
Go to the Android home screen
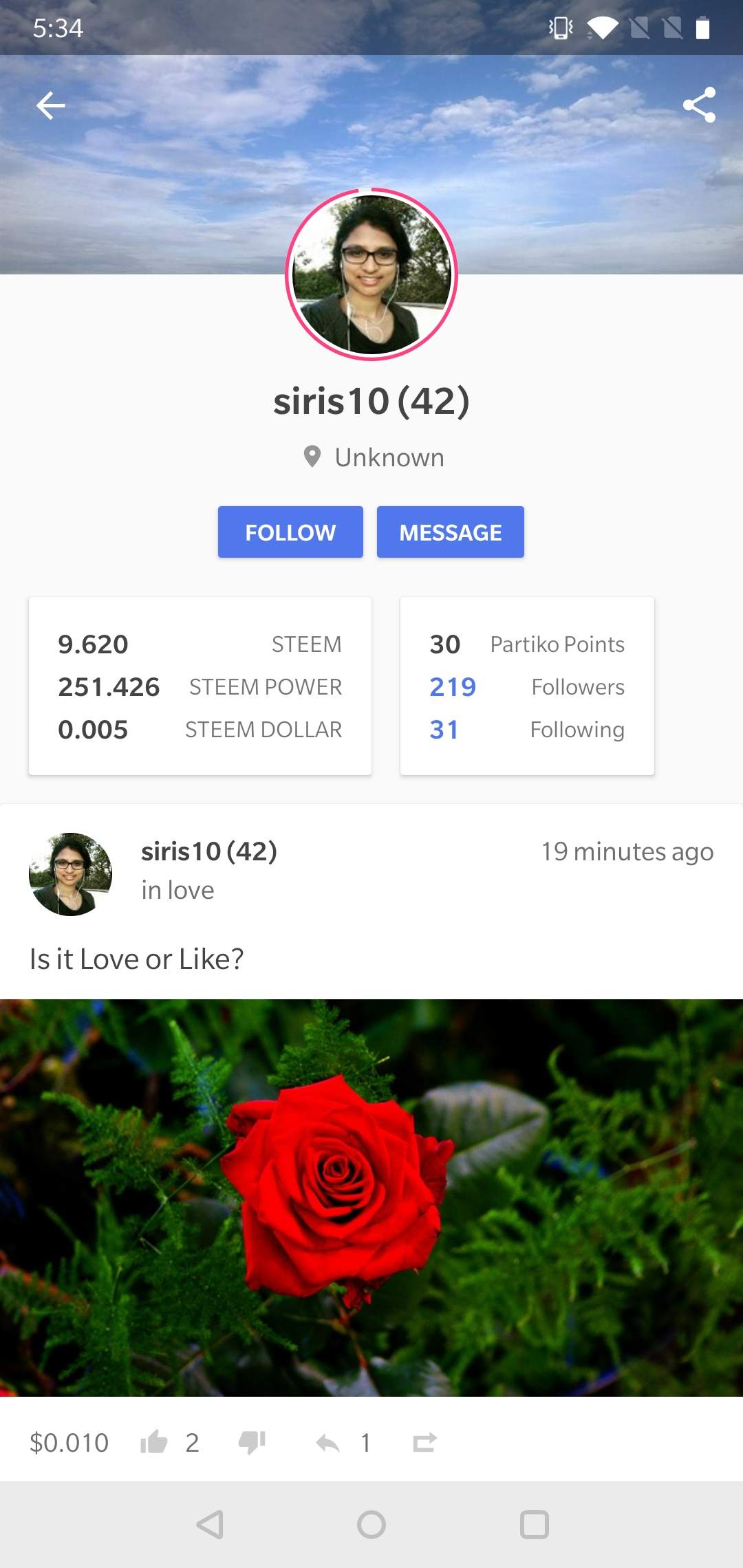(371, 1525)
